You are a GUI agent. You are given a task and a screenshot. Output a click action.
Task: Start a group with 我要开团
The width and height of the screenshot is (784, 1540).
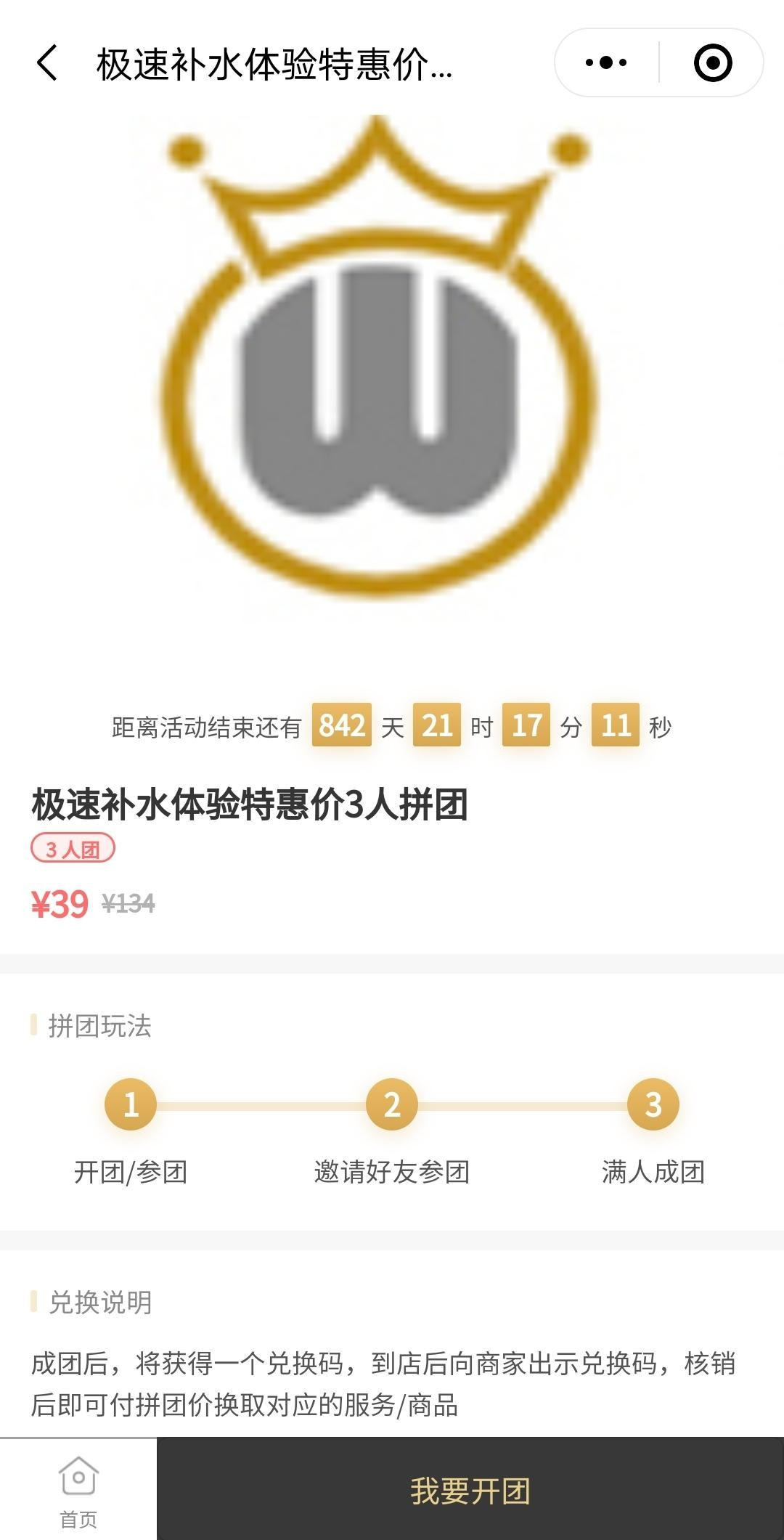click(x=470, y=1491)
